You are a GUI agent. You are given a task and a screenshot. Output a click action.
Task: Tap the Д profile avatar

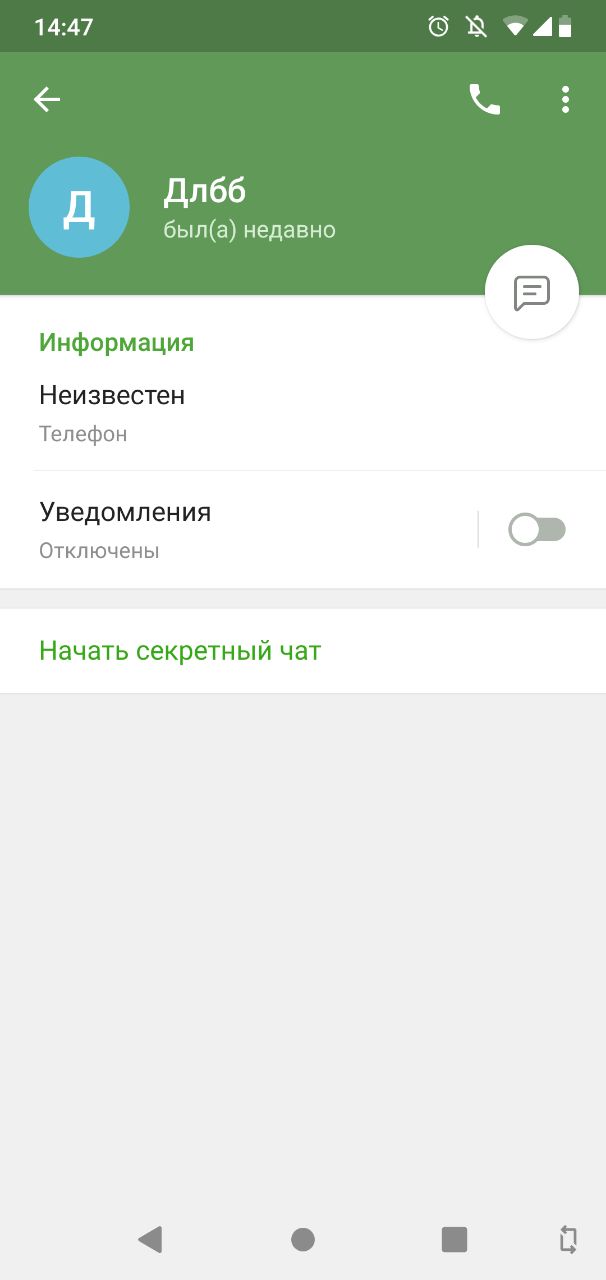[x=79, y=207]
